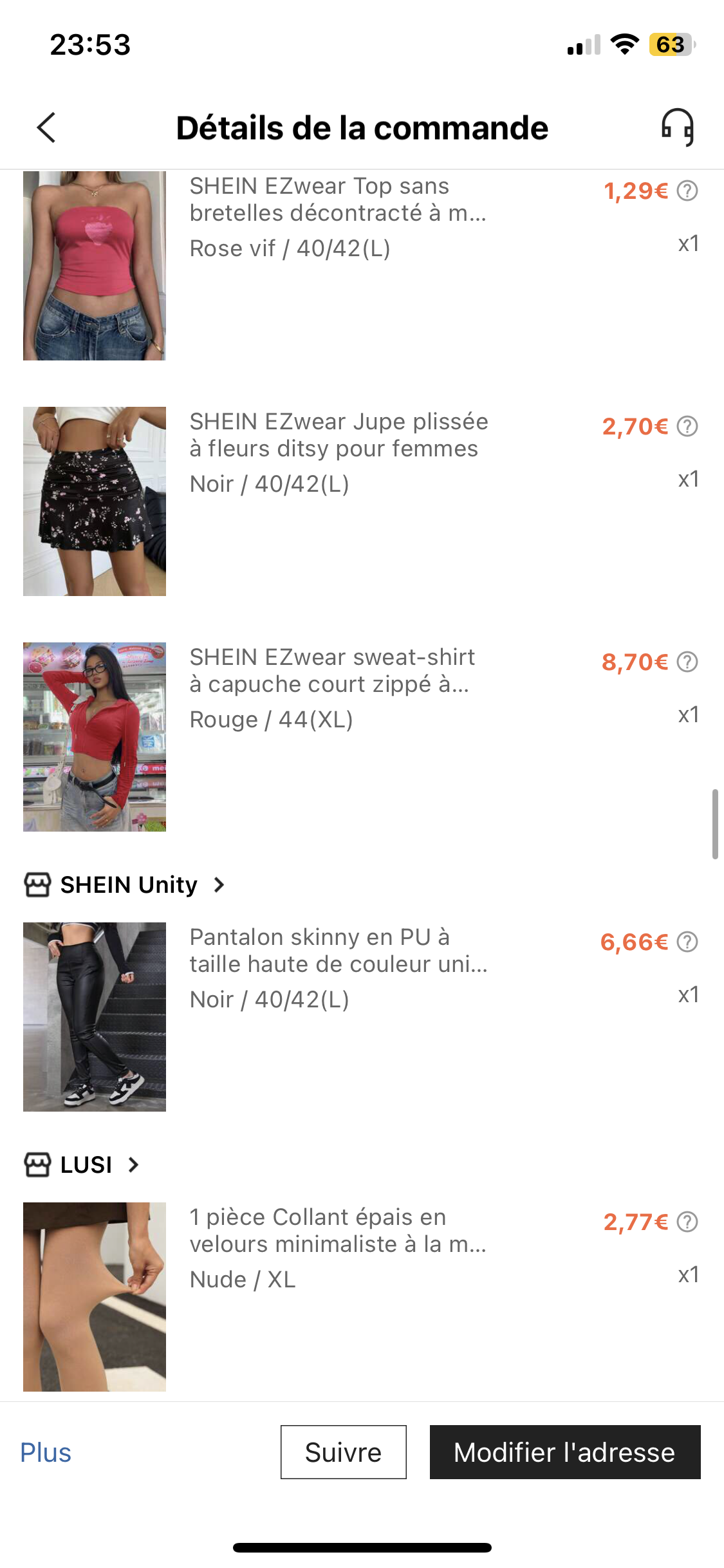Tap Plus for more order options

46,1453
